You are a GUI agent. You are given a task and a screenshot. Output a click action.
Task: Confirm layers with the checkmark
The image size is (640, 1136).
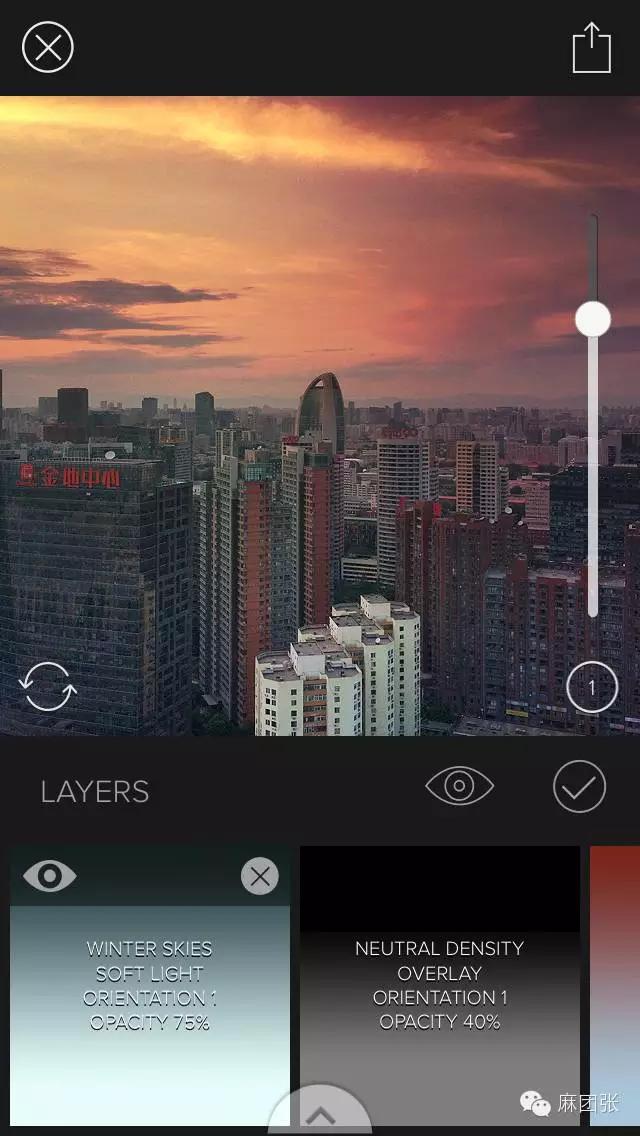(x=579, y=786)
